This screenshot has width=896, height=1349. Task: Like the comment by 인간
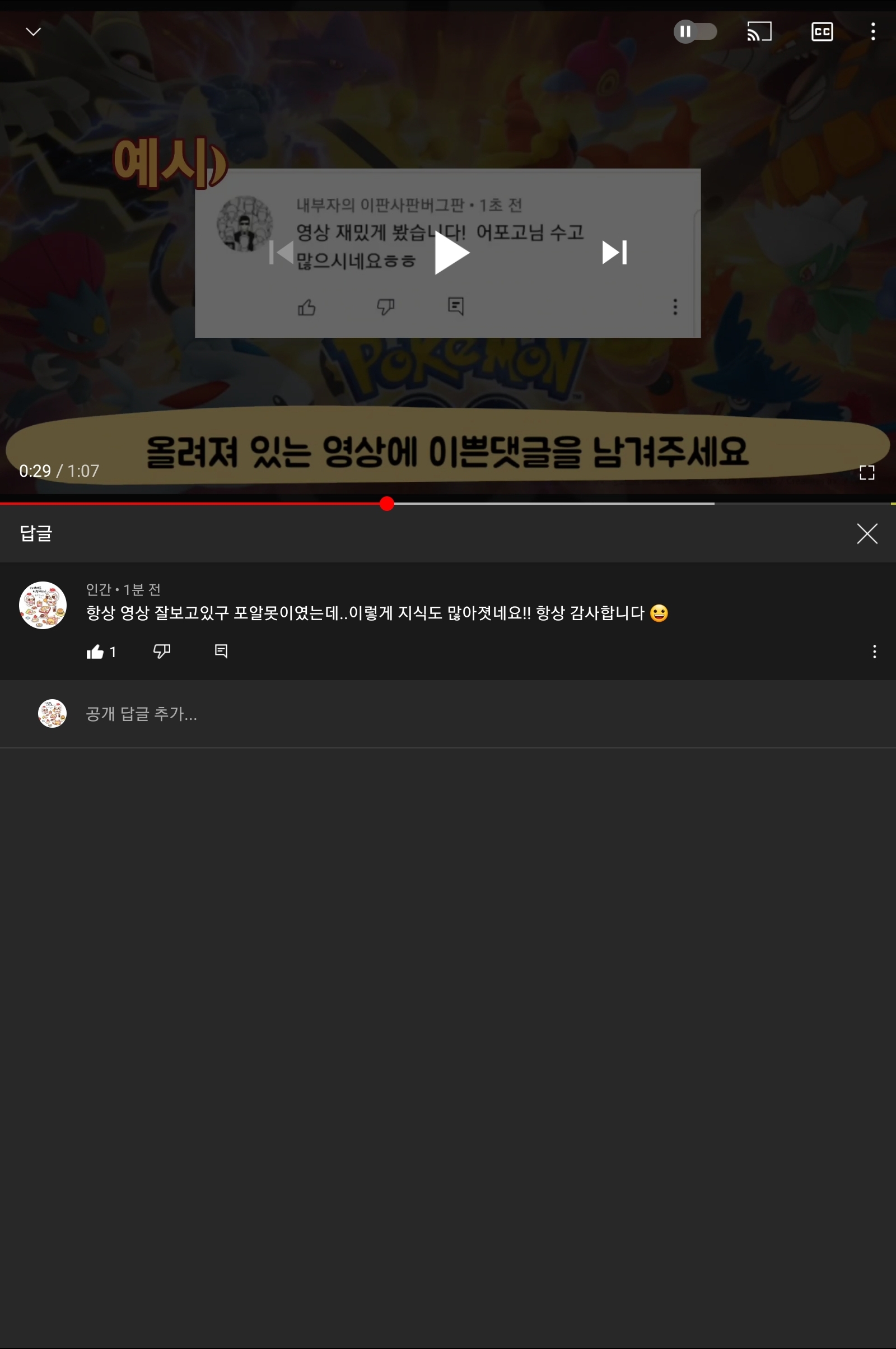[95, 652]
